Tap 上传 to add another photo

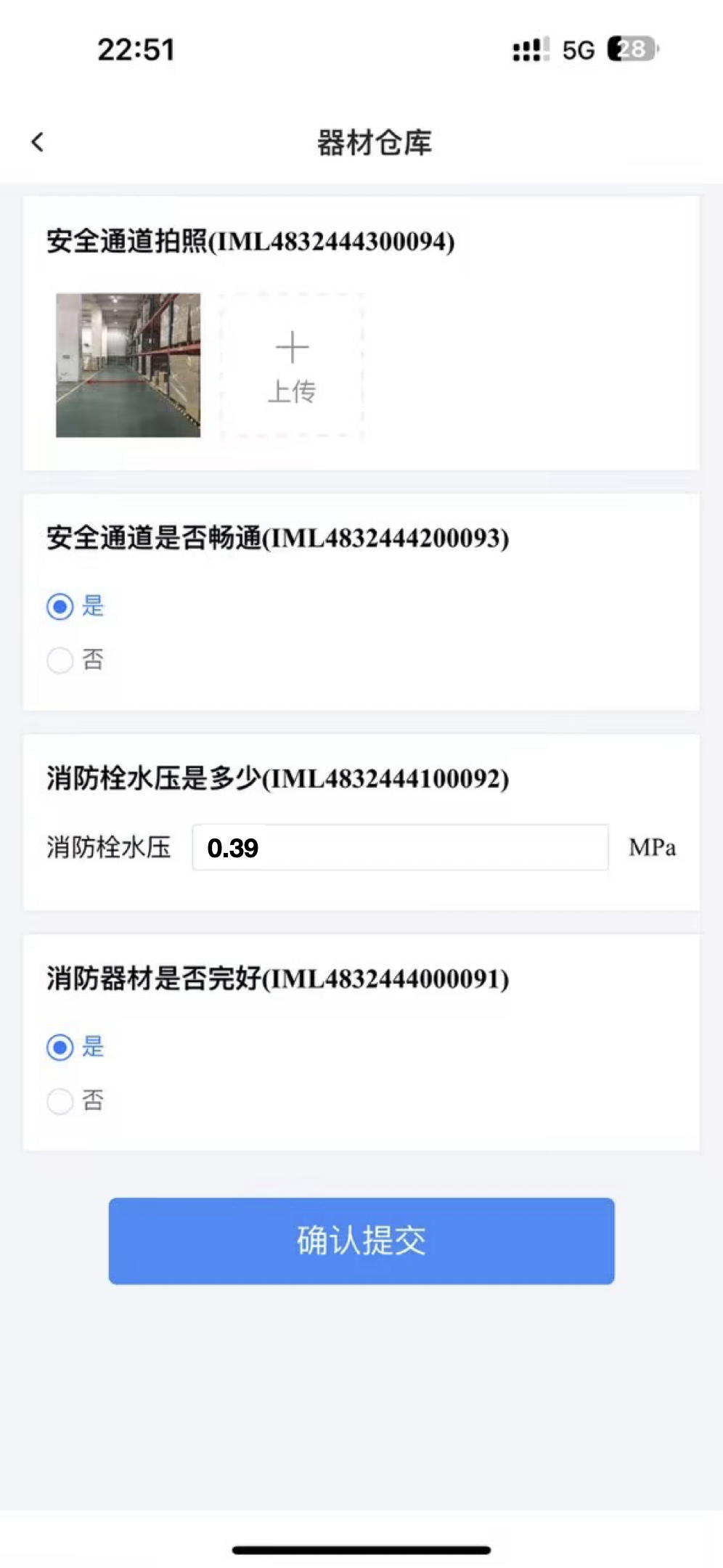point(292,367)
